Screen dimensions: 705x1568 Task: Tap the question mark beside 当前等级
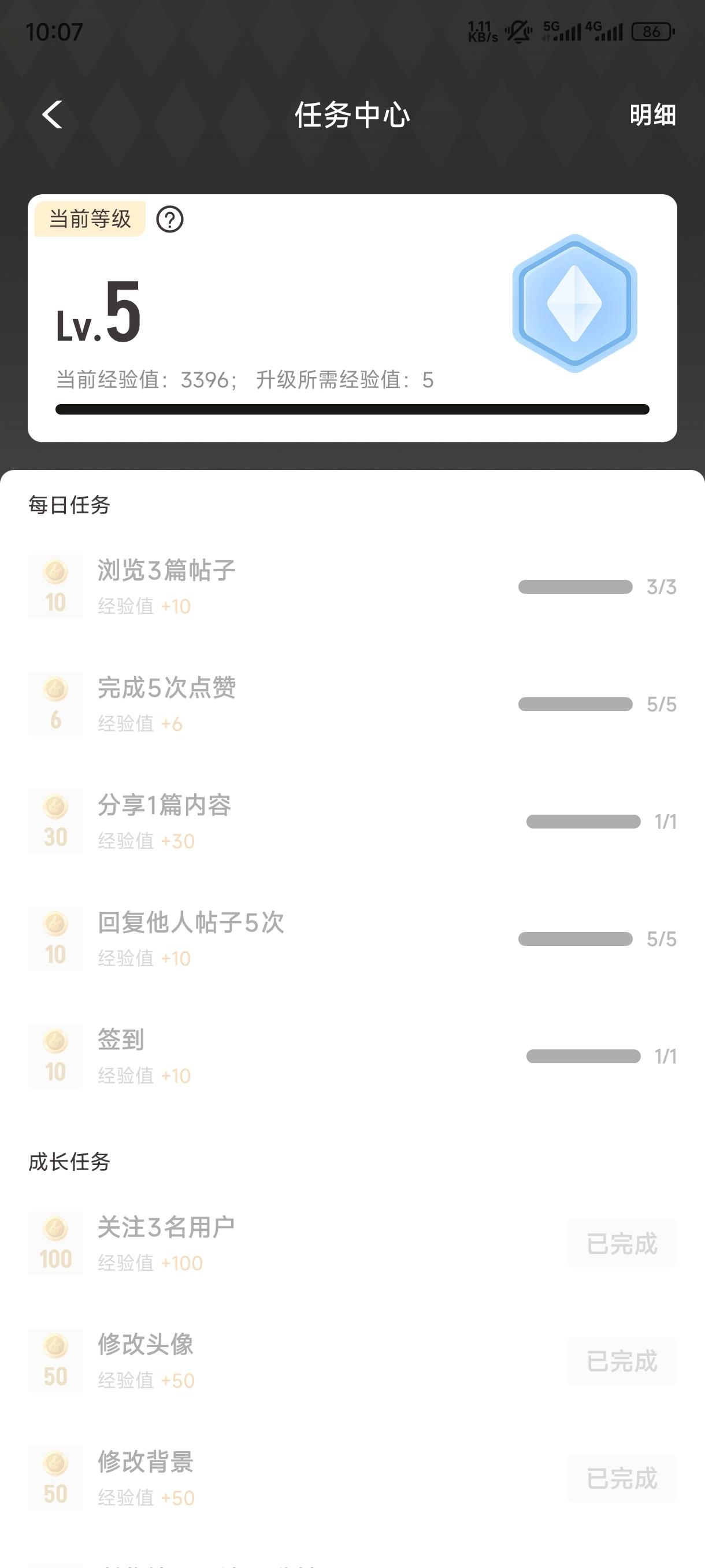click(170, 219)
